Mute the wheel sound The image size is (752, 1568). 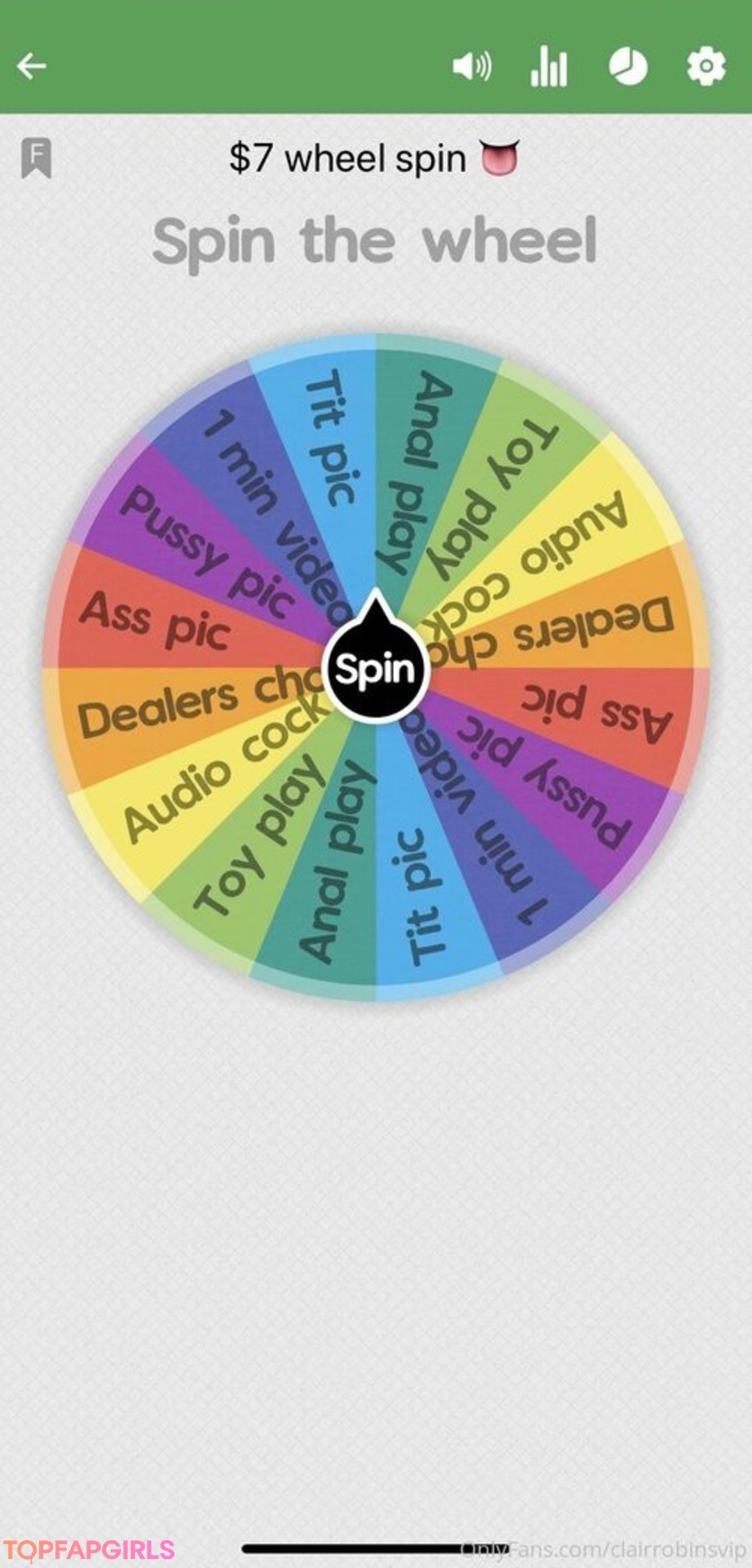471,67
